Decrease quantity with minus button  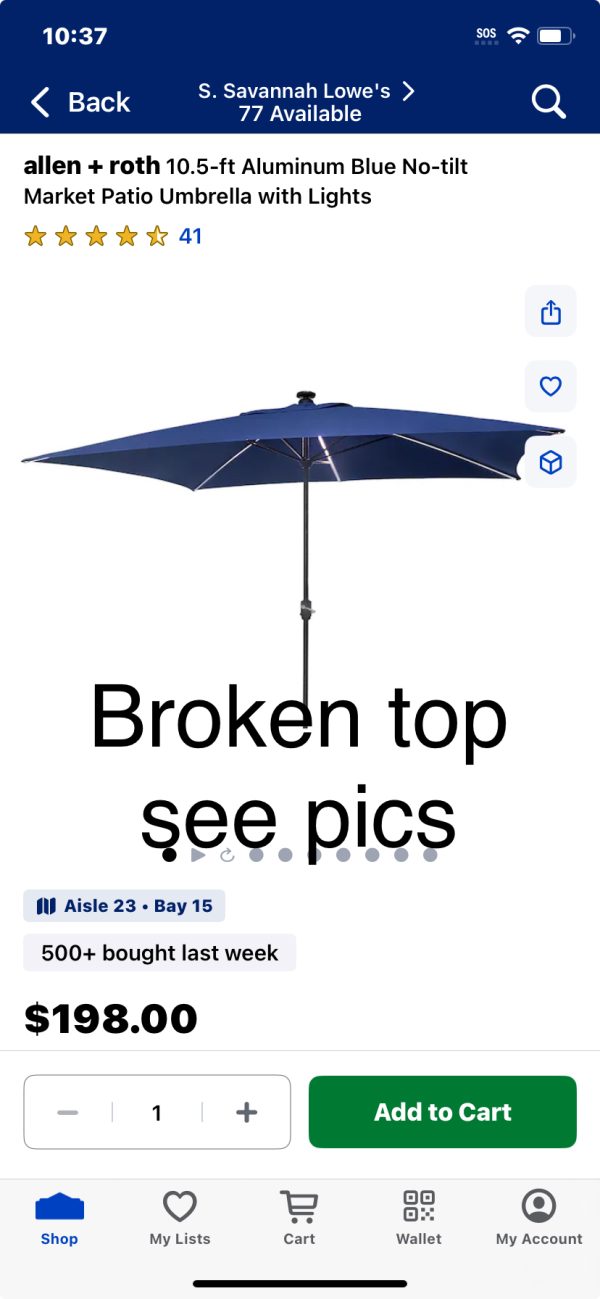[68, 1112]
